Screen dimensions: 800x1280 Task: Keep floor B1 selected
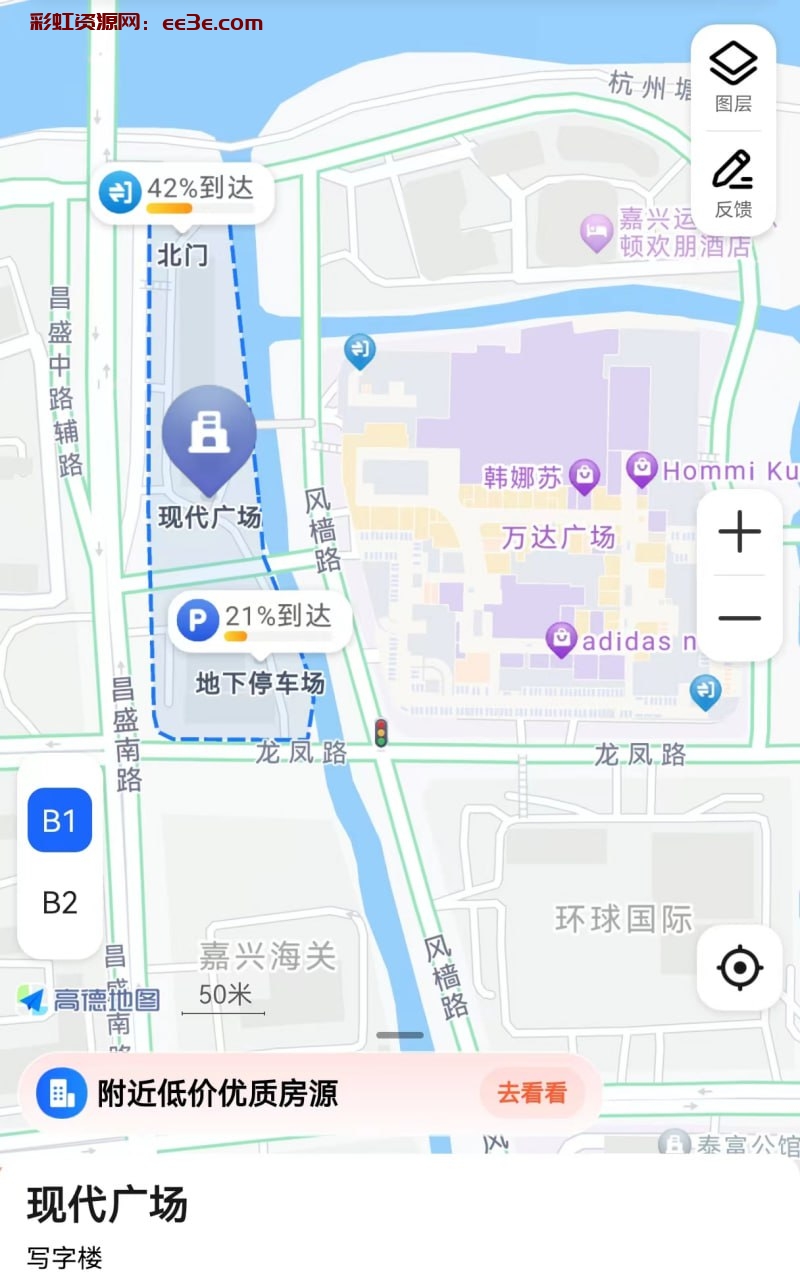click(57, 818)
